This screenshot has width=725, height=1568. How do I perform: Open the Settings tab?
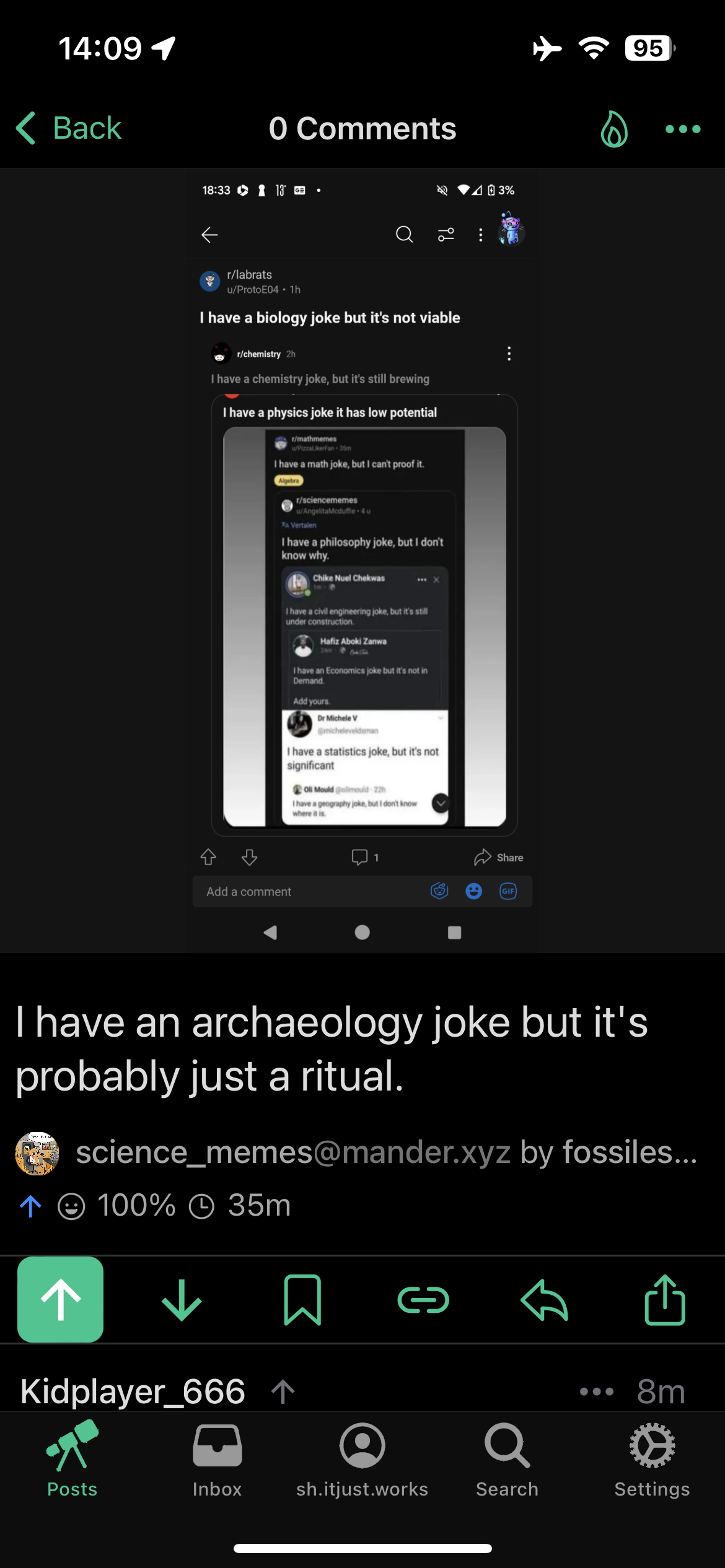click(x=652, y=1458)
